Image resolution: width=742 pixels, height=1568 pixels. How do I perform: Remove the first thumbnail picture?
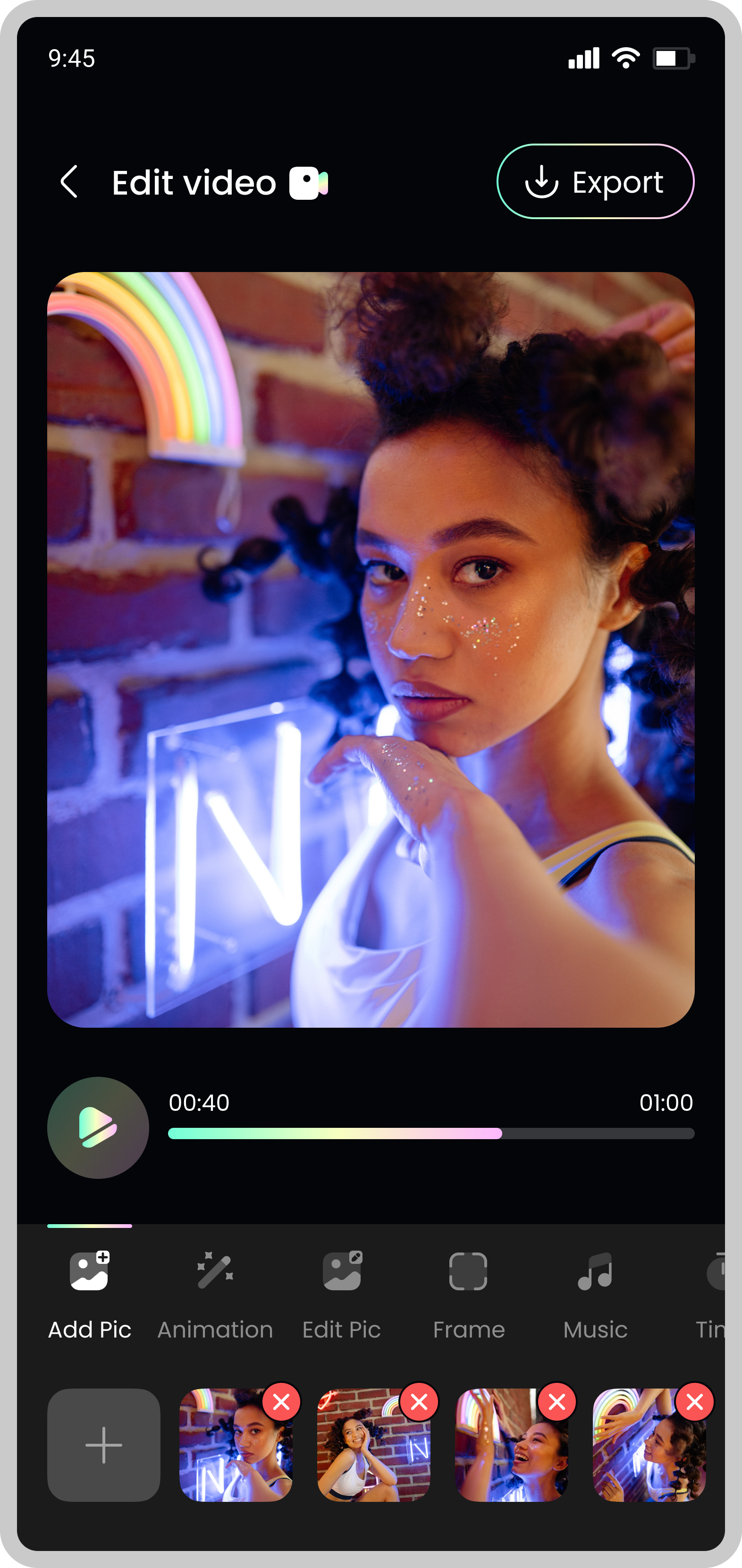coord(282,1402)
